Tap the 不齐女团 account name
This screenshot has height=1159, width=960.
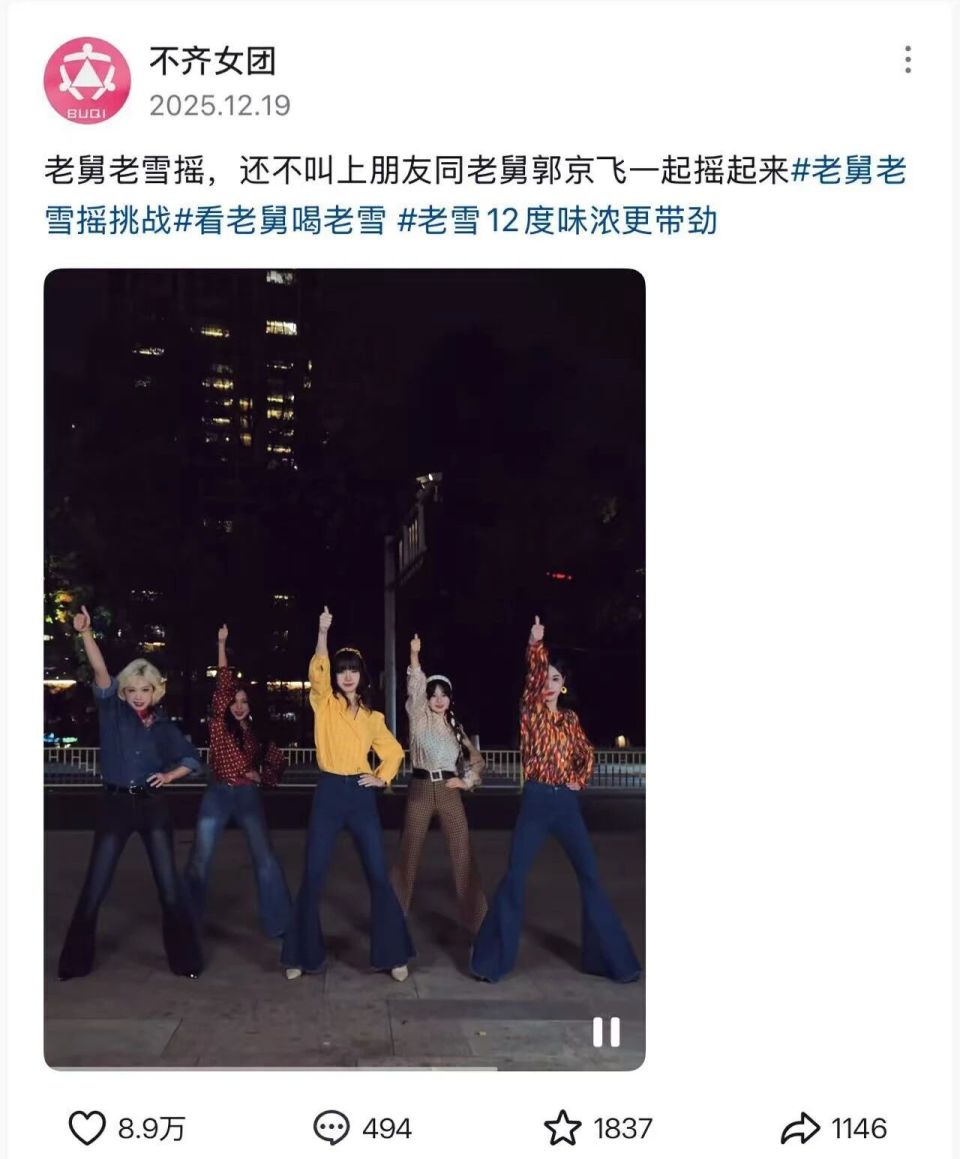point(212,62)
